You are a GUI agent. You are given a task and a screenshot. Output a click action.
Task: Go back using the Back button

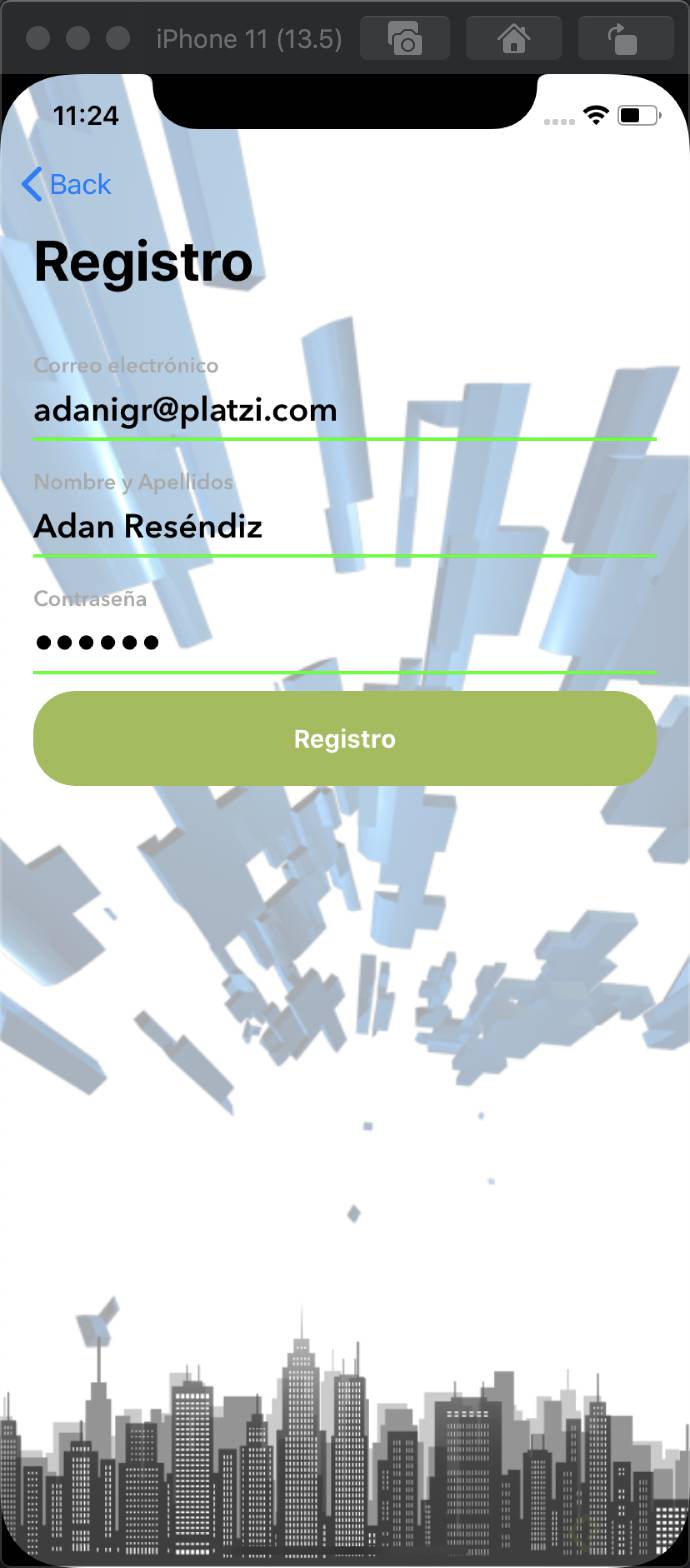66,185
